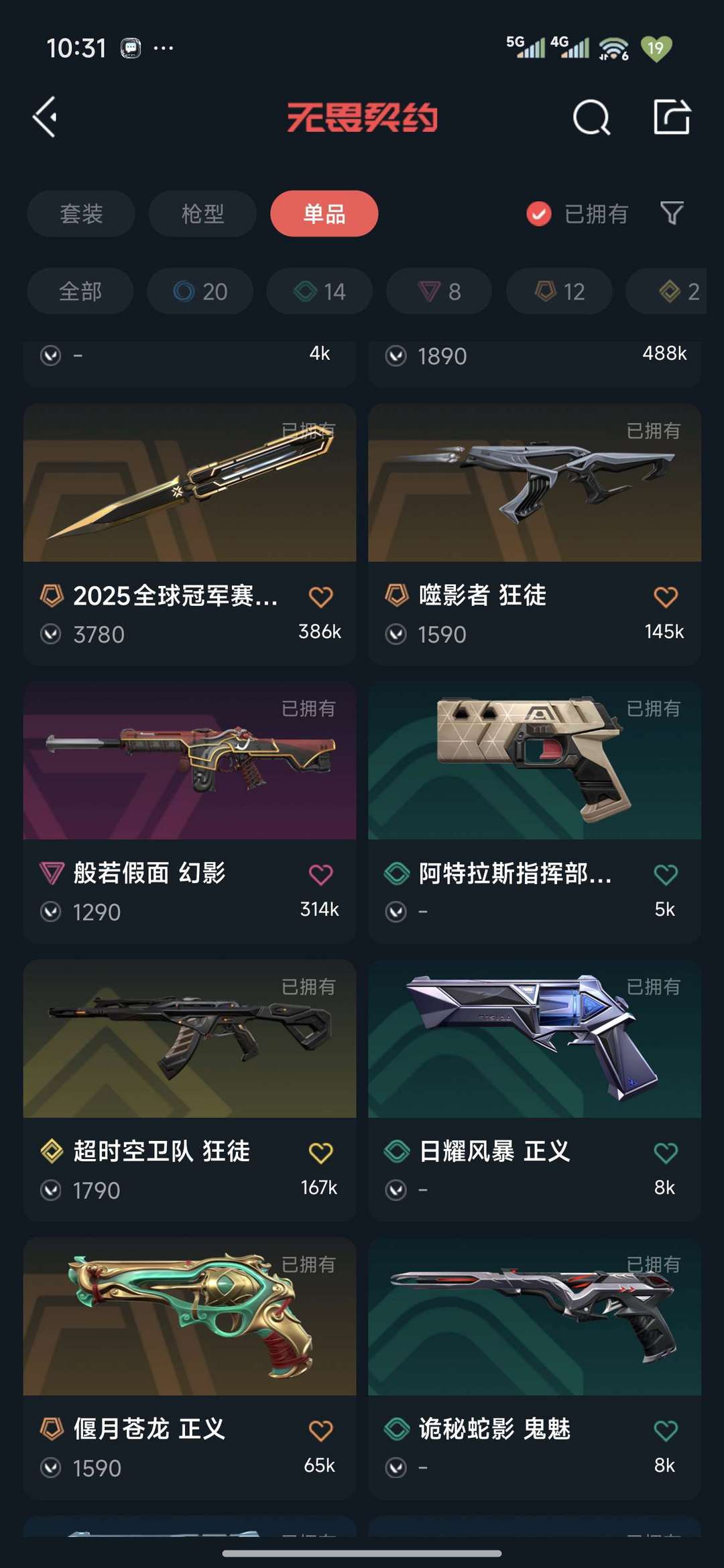724x1568 pixels.
Task: Switch to the 枪型 tab
Action: [202, 214]
